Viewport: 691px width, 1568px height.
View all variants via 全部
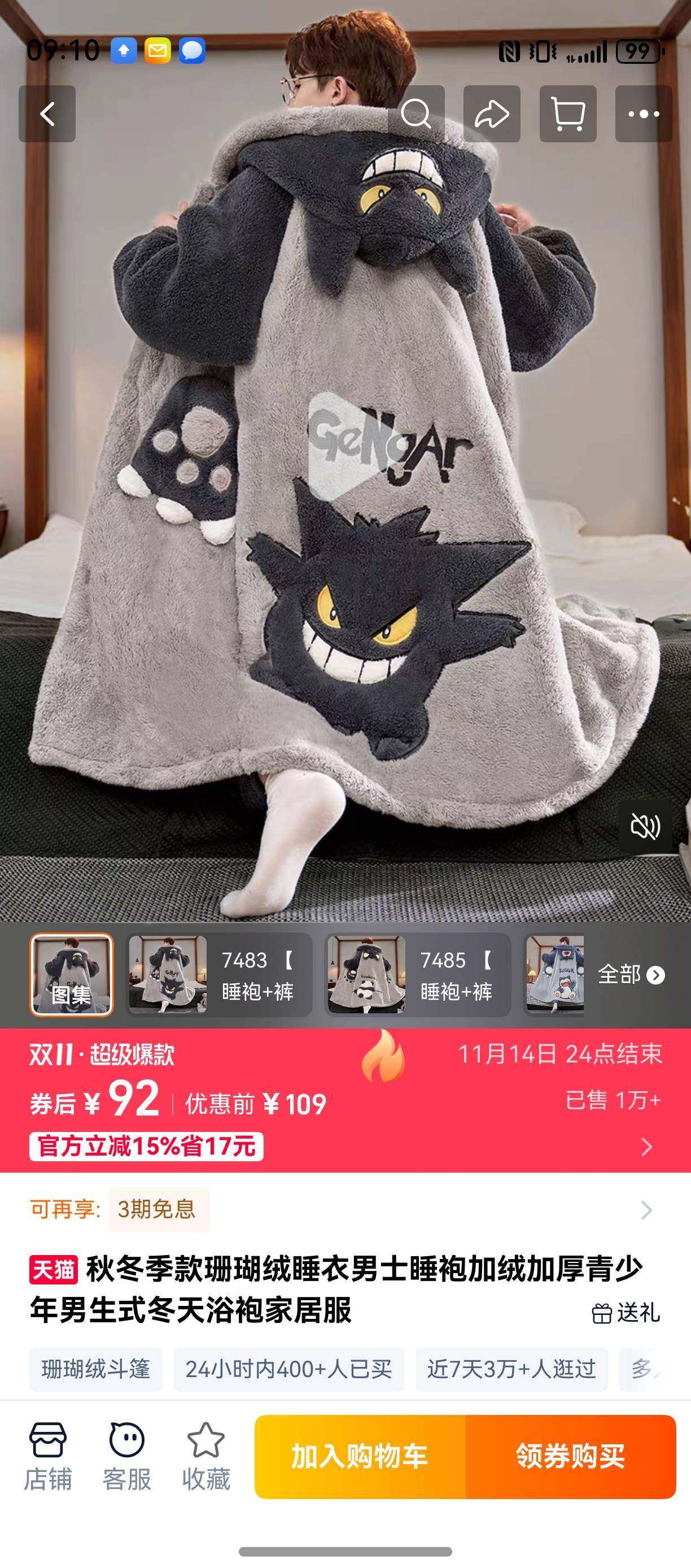(631, 974)
